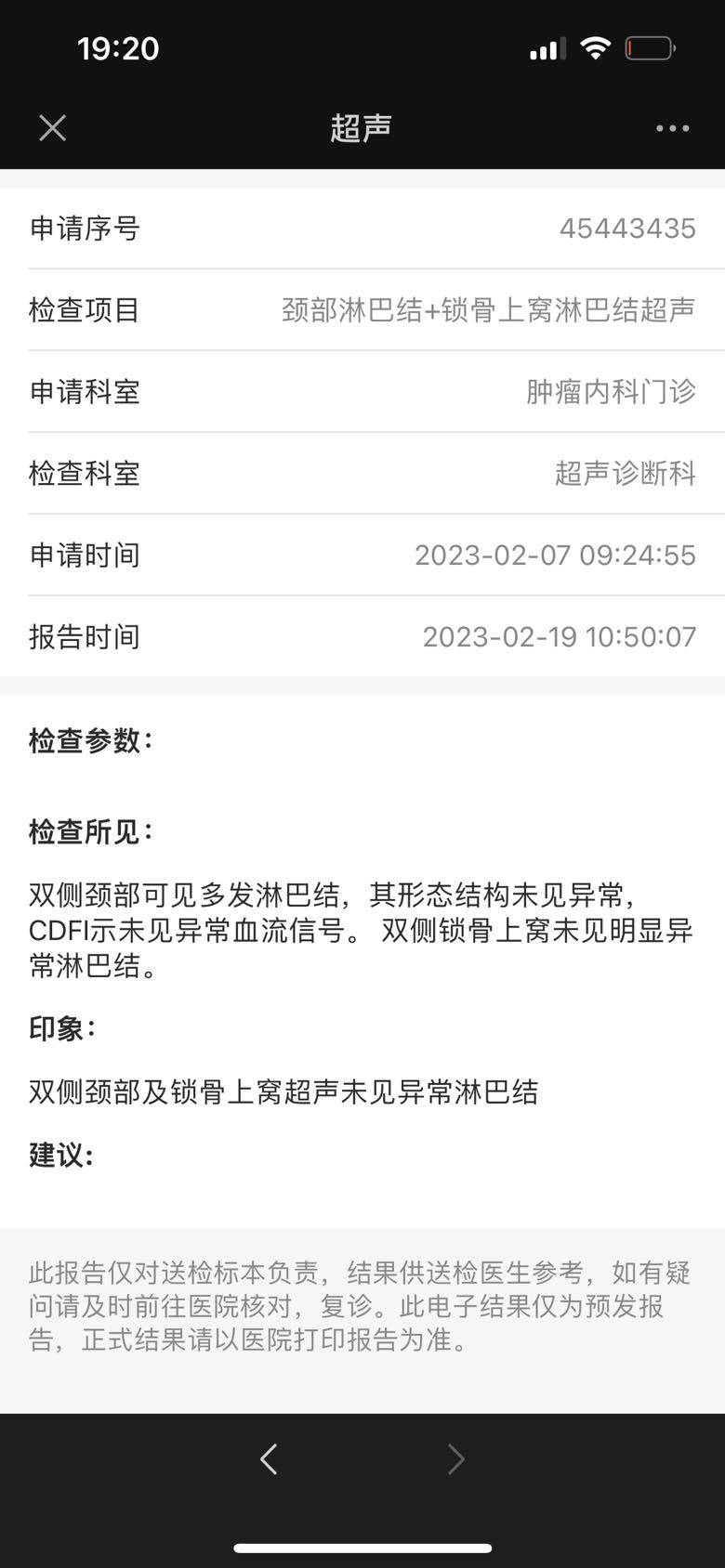Go back to the previous web page
This screenshot has width=725, height=1568.
[269, 1459]
